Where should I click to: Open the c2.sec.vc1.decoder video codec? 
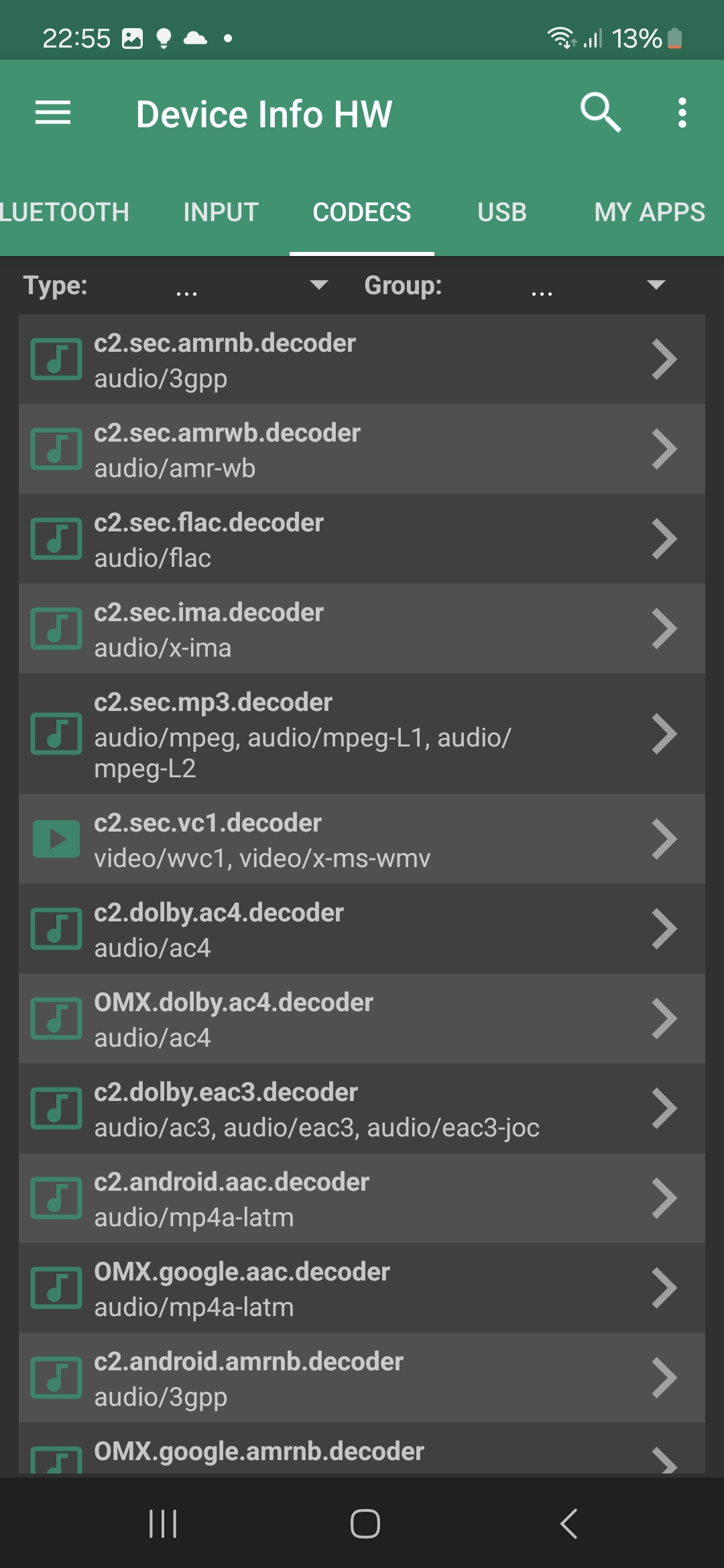pos(362,840)
